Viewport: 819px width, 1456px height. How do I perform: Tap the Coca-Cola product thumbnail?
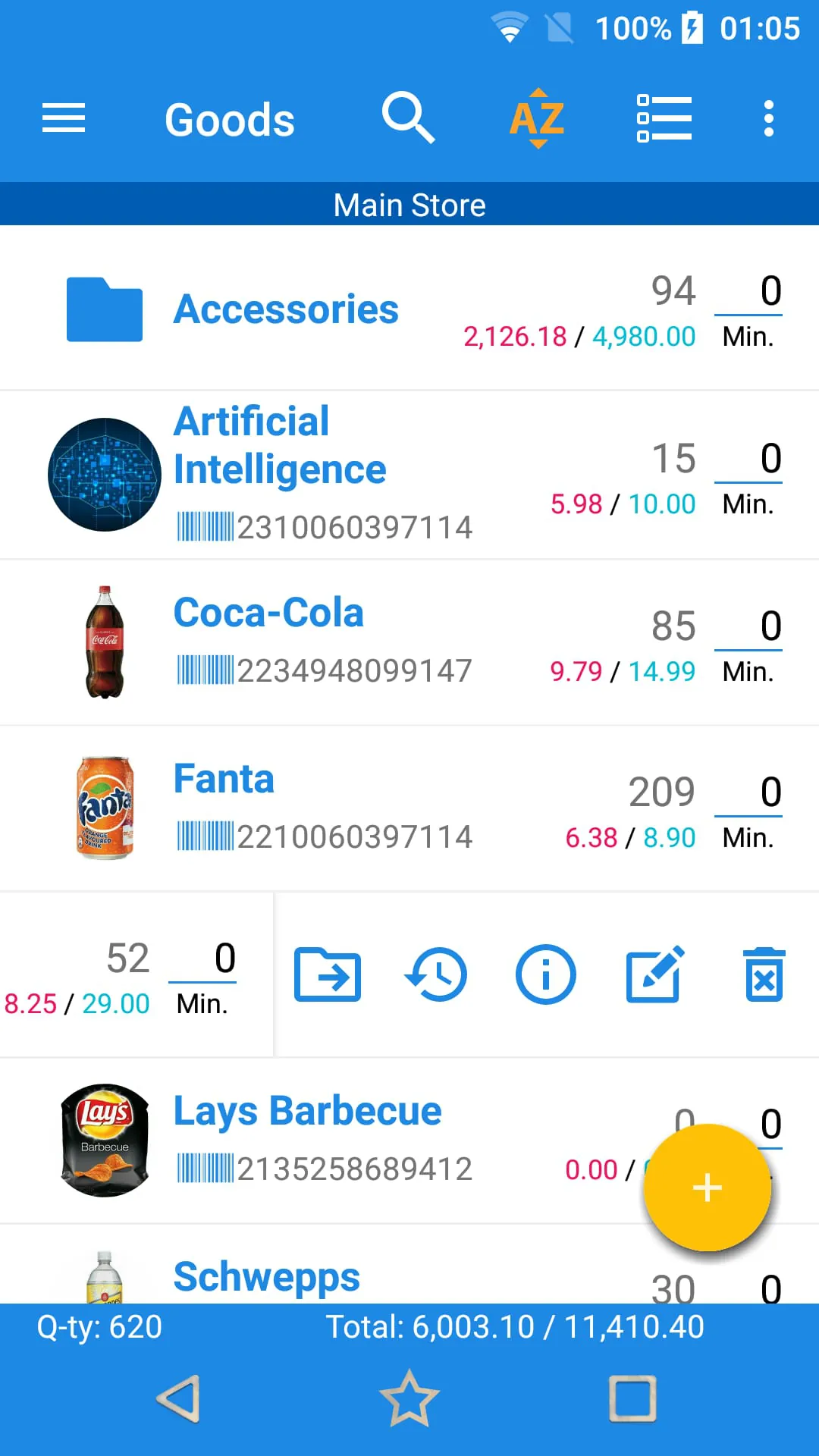pos(104,641)
